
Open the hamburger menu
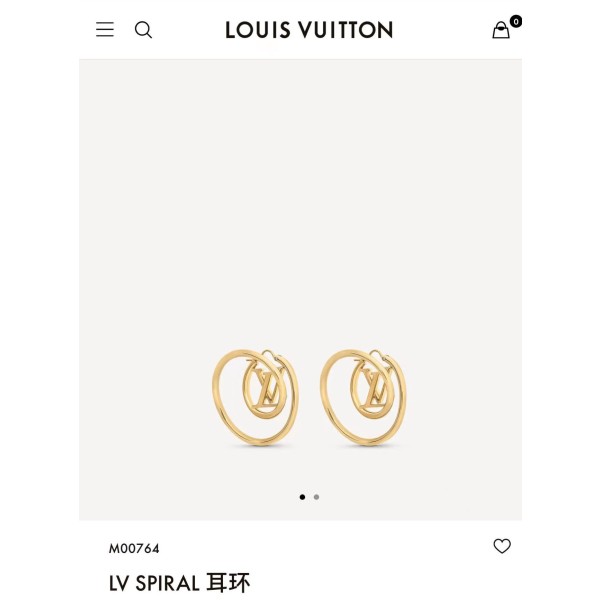(105, 30)
